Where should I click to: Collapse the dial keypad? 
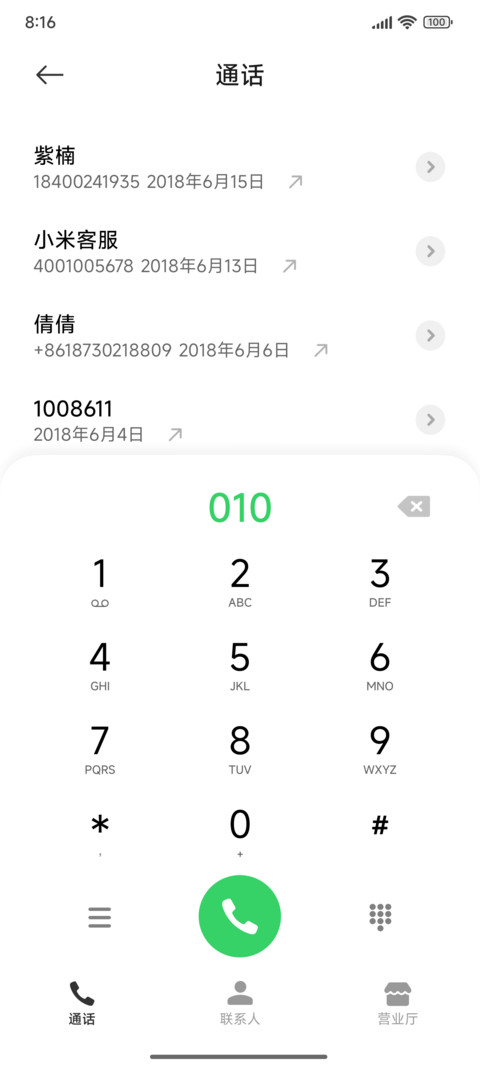pos(380,918)
